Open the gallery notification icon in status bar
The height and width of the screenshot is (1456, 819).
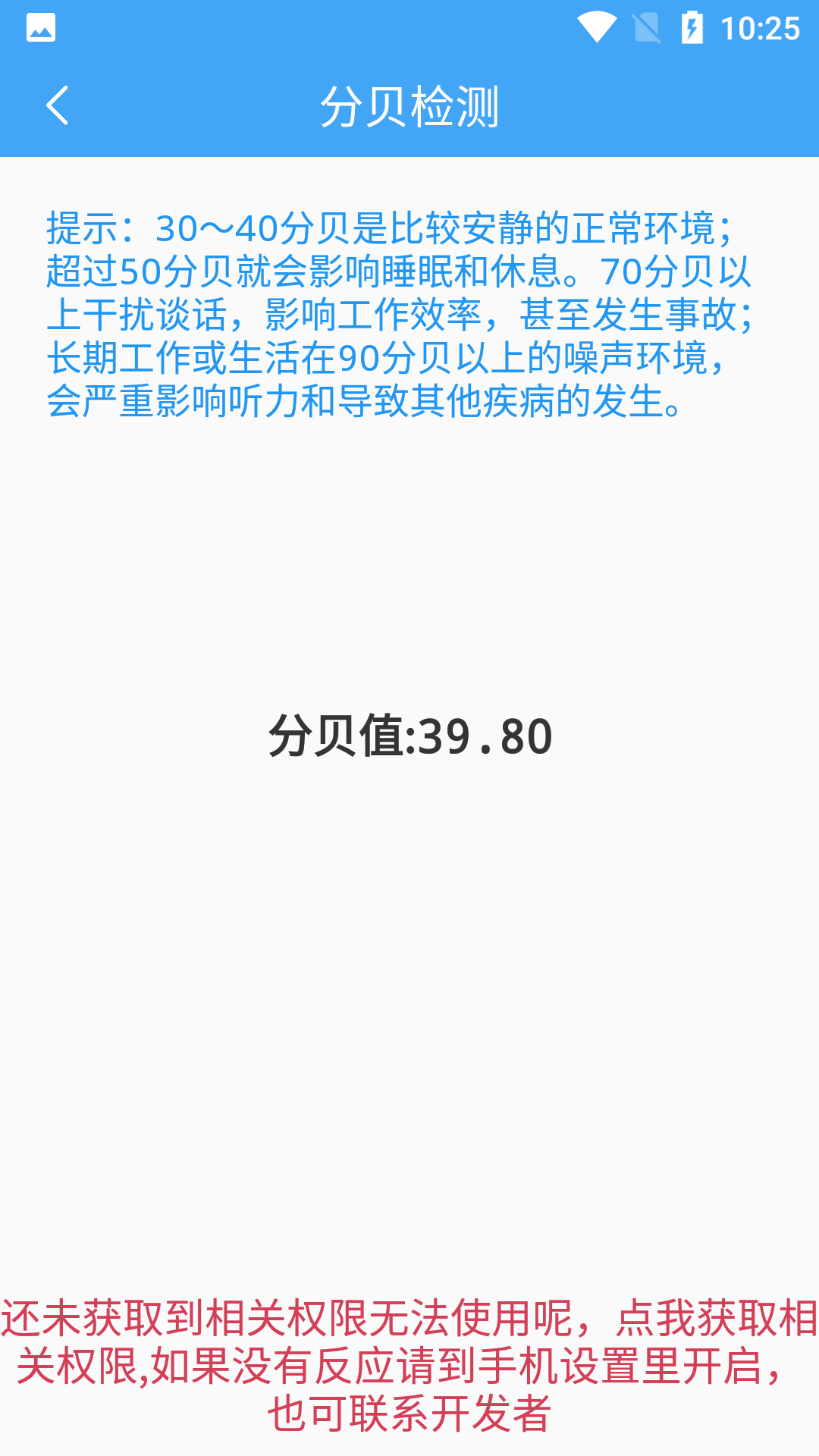39,27
